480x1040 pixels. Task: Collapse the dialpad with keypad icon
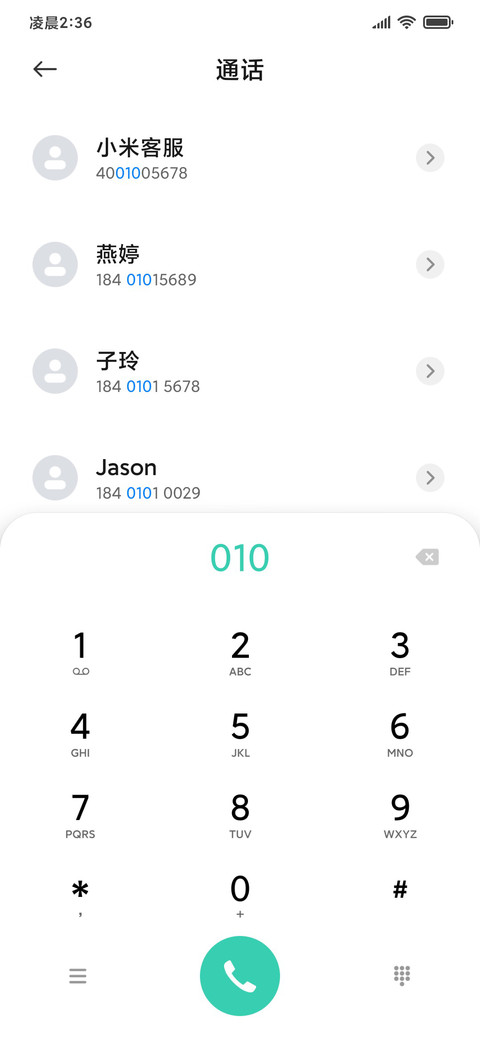[402, 976]
